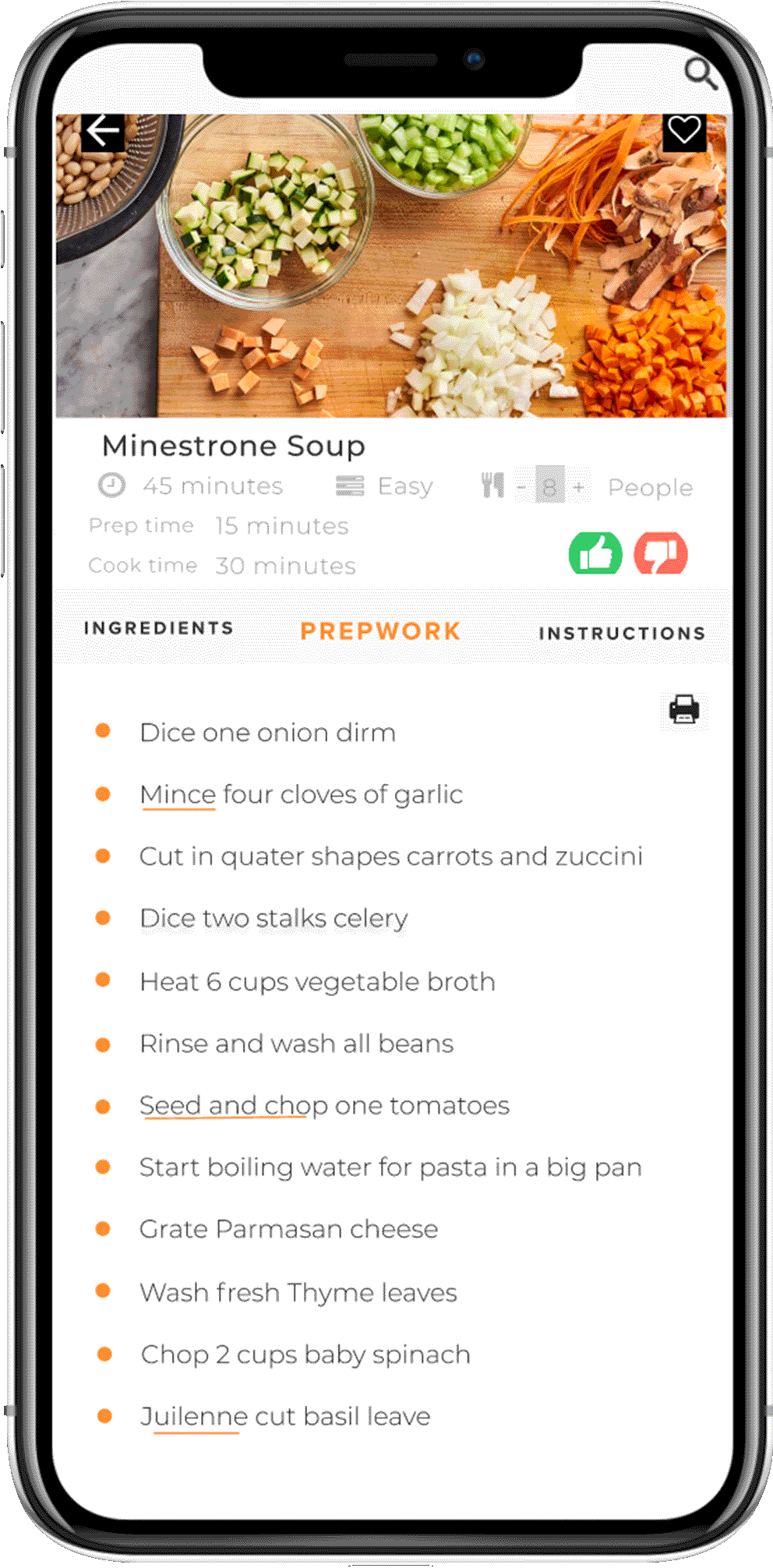This screenshot has width=773, height=1568.
Task: Open the search magnifier icon
Action: pos(700,75)
